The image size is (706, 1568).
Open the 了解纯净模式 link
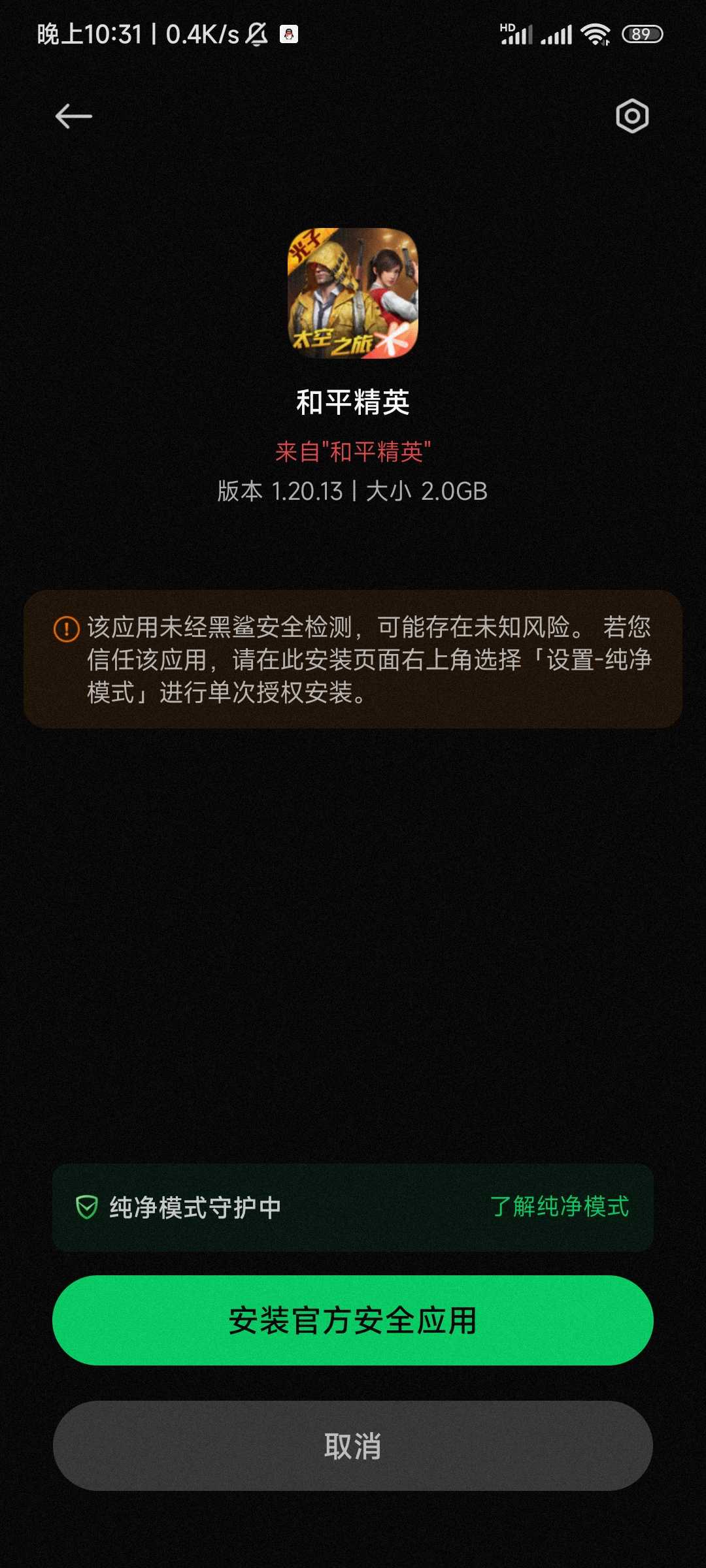pos(560,1207)
